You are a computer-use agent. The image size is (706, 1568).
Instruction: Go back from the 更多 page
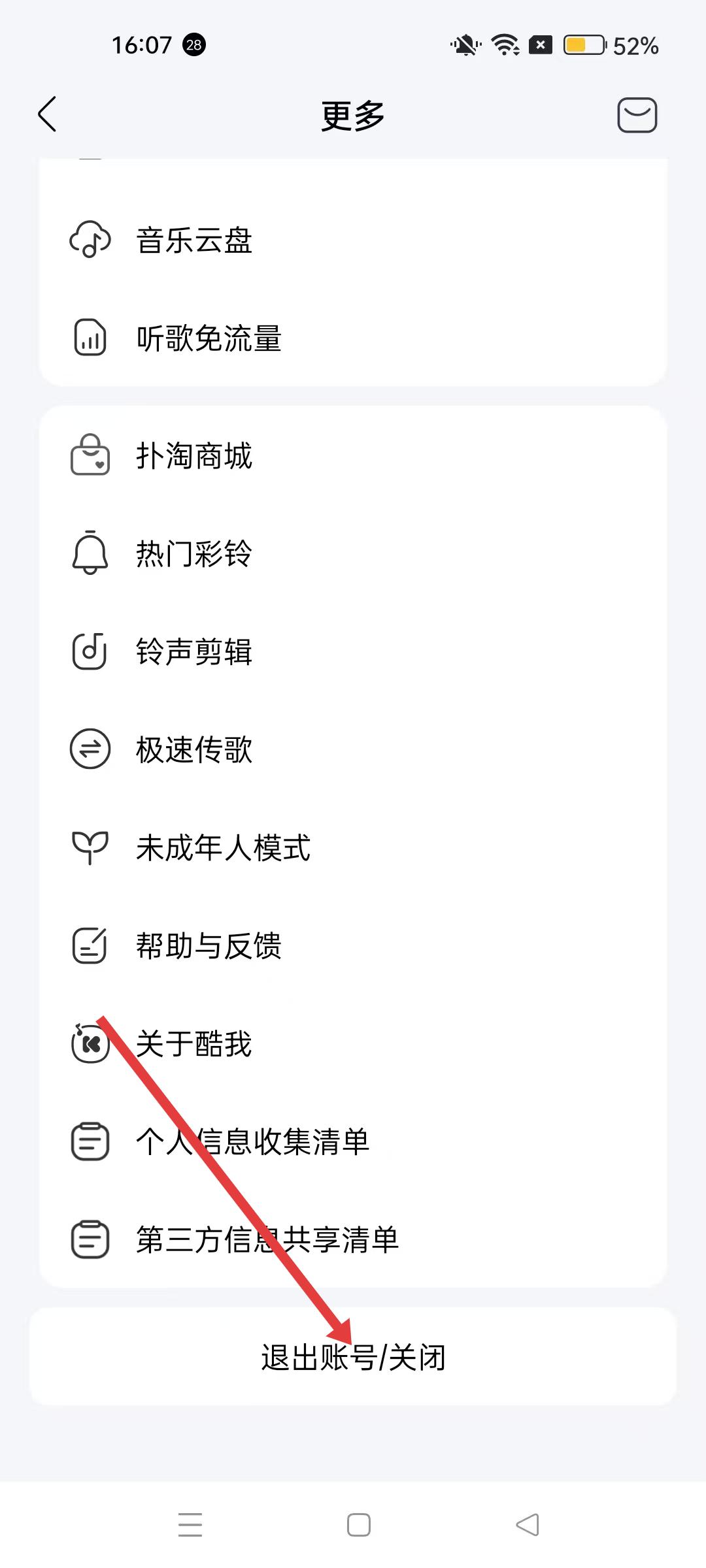pyautogui.click(x=48, y=114)
